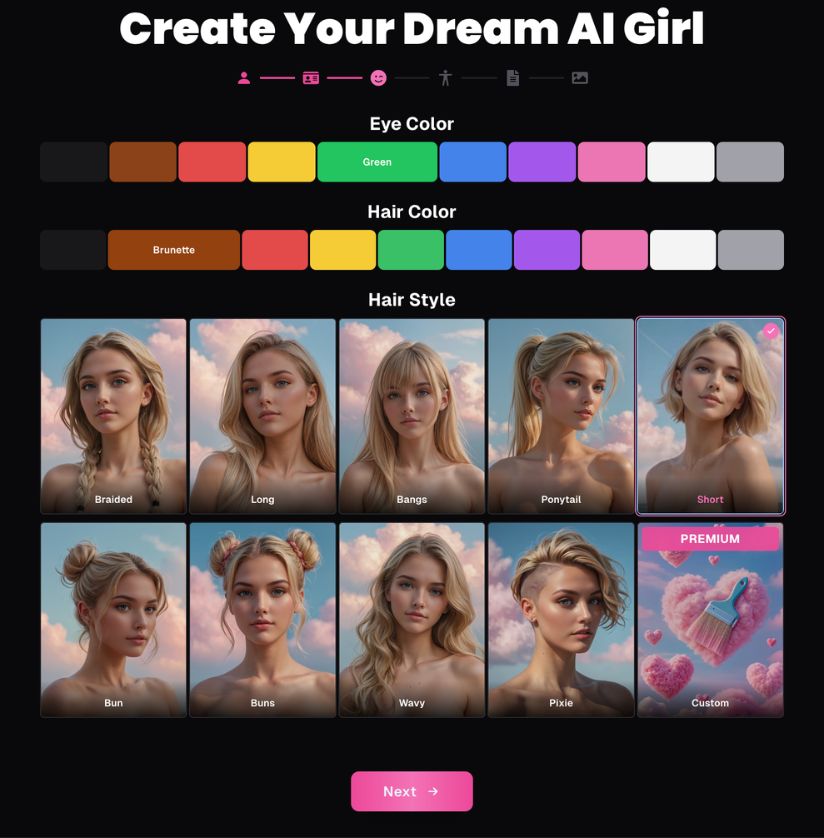Select the Ponytail hair style
Image resolution: width=824 pixels, height=838 pixels.
coord(561,416)
